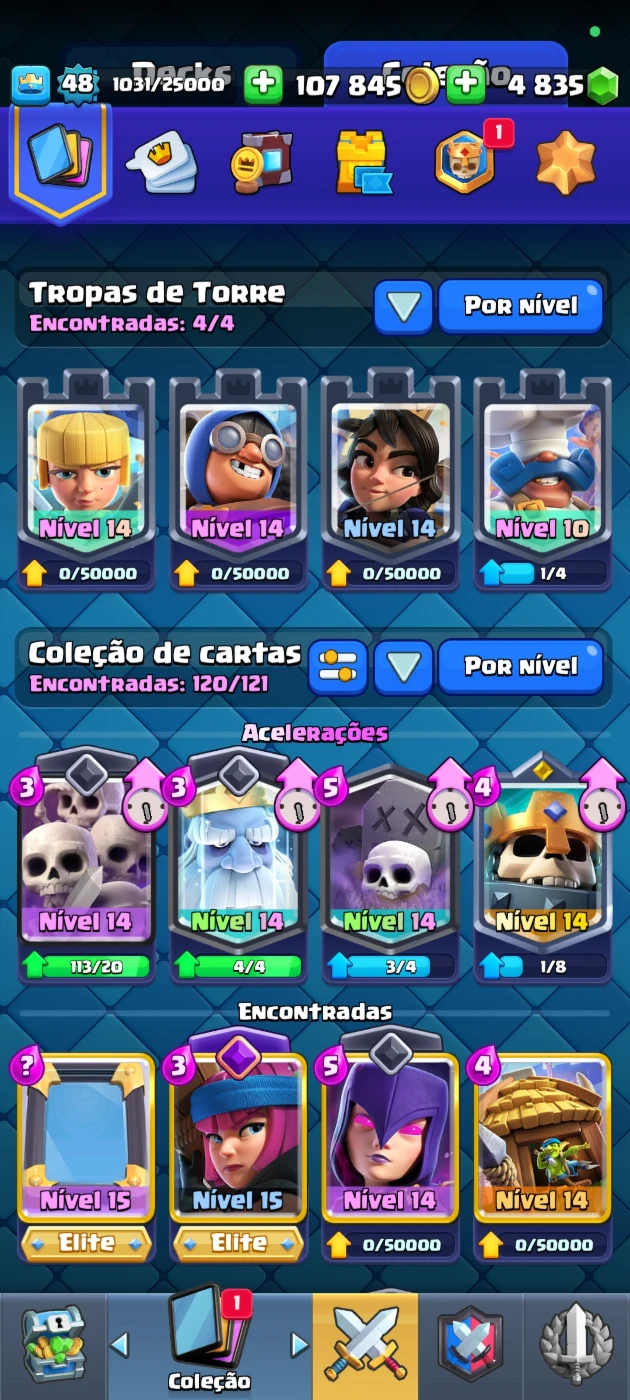Select the Royal Ghost card
This screenshot has height=1400, width=630.
[238, 860]
